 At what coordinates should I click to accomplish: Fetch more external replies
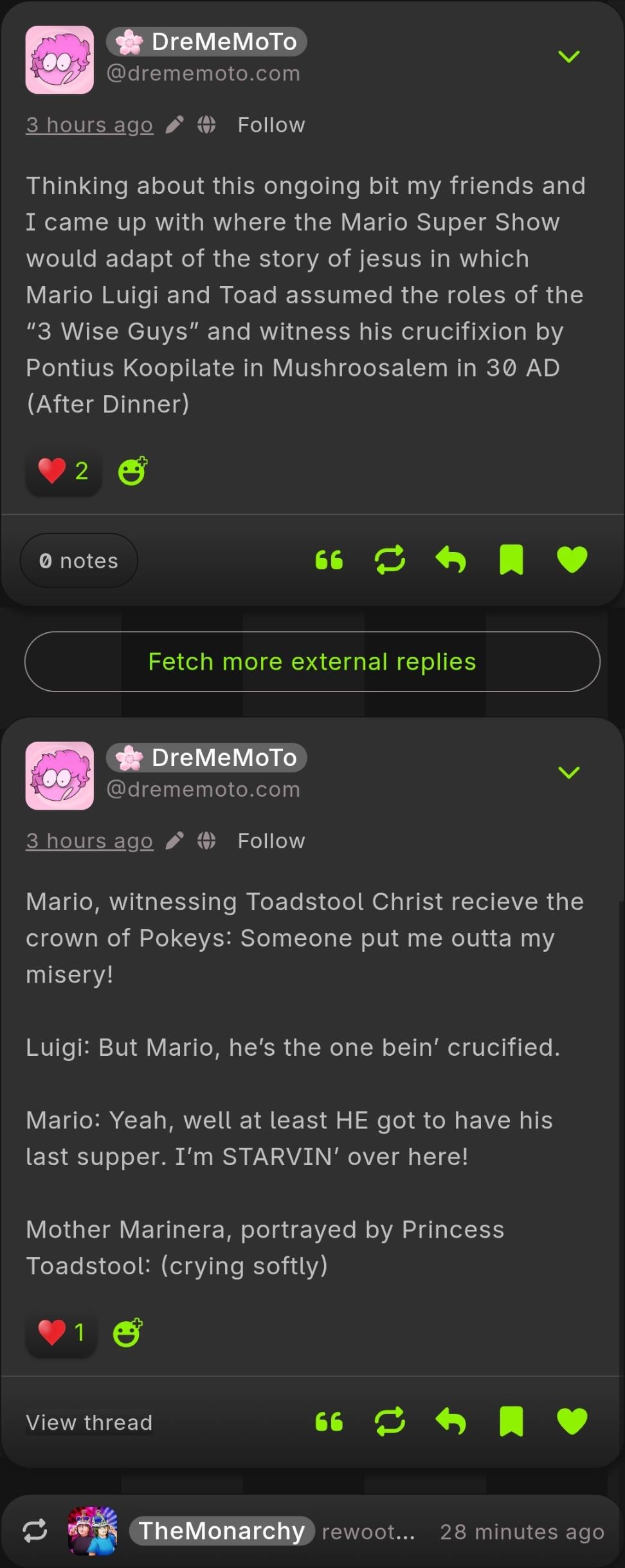[x=312, y=661]
